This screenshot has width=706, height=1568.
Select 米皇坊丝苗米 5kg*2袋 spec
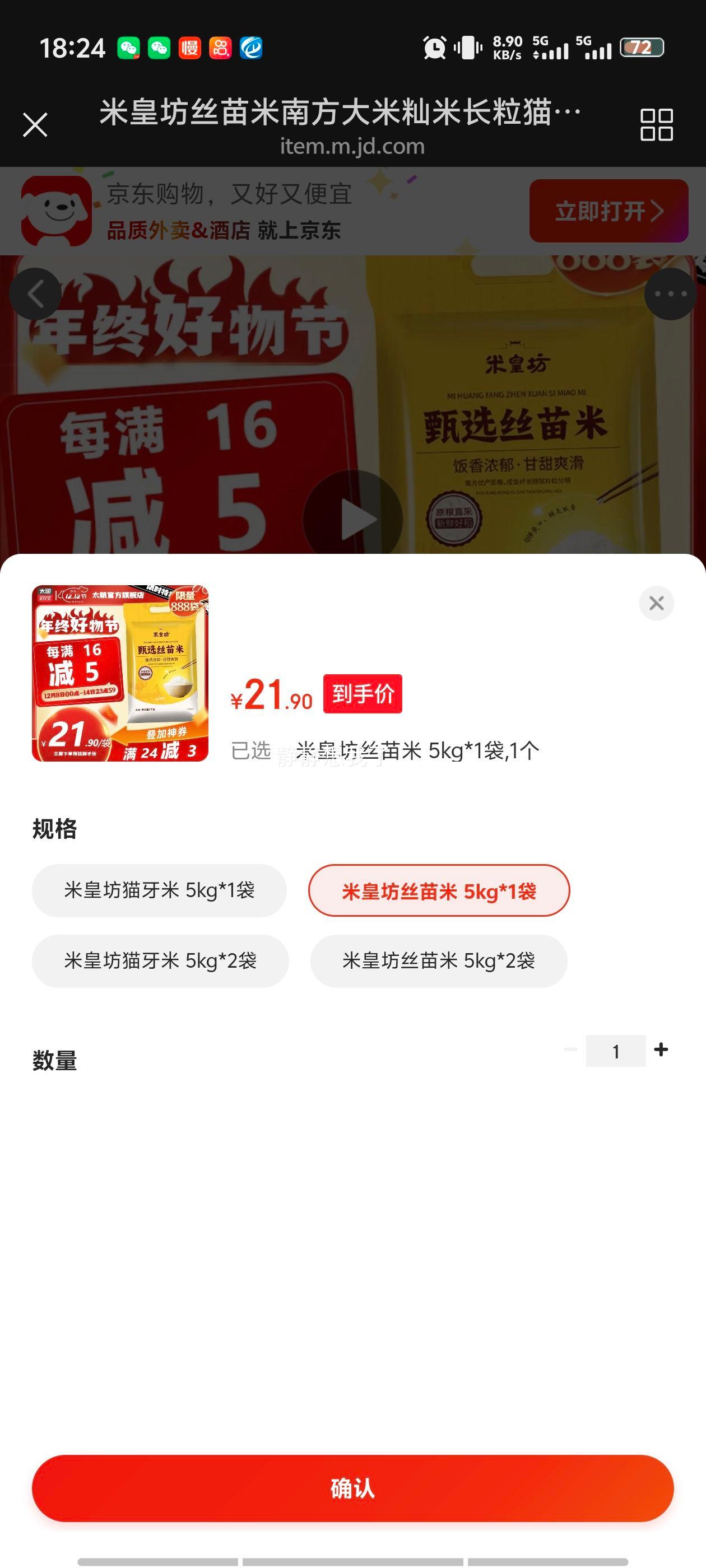pyautogui.click(x=439, y=962)
